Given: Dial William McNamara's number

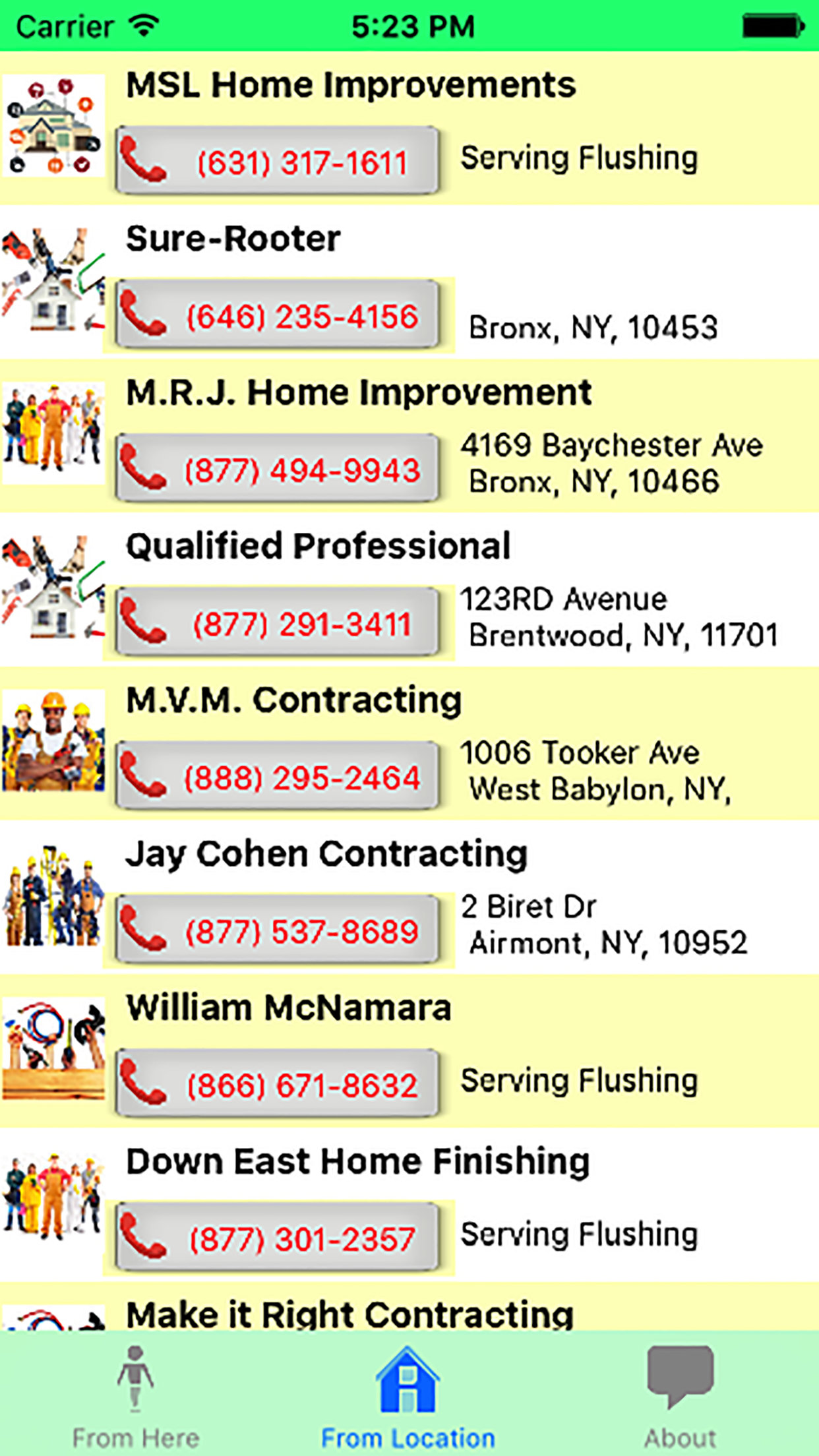Looking at the screenshot, I should [x=277, y=1084].
